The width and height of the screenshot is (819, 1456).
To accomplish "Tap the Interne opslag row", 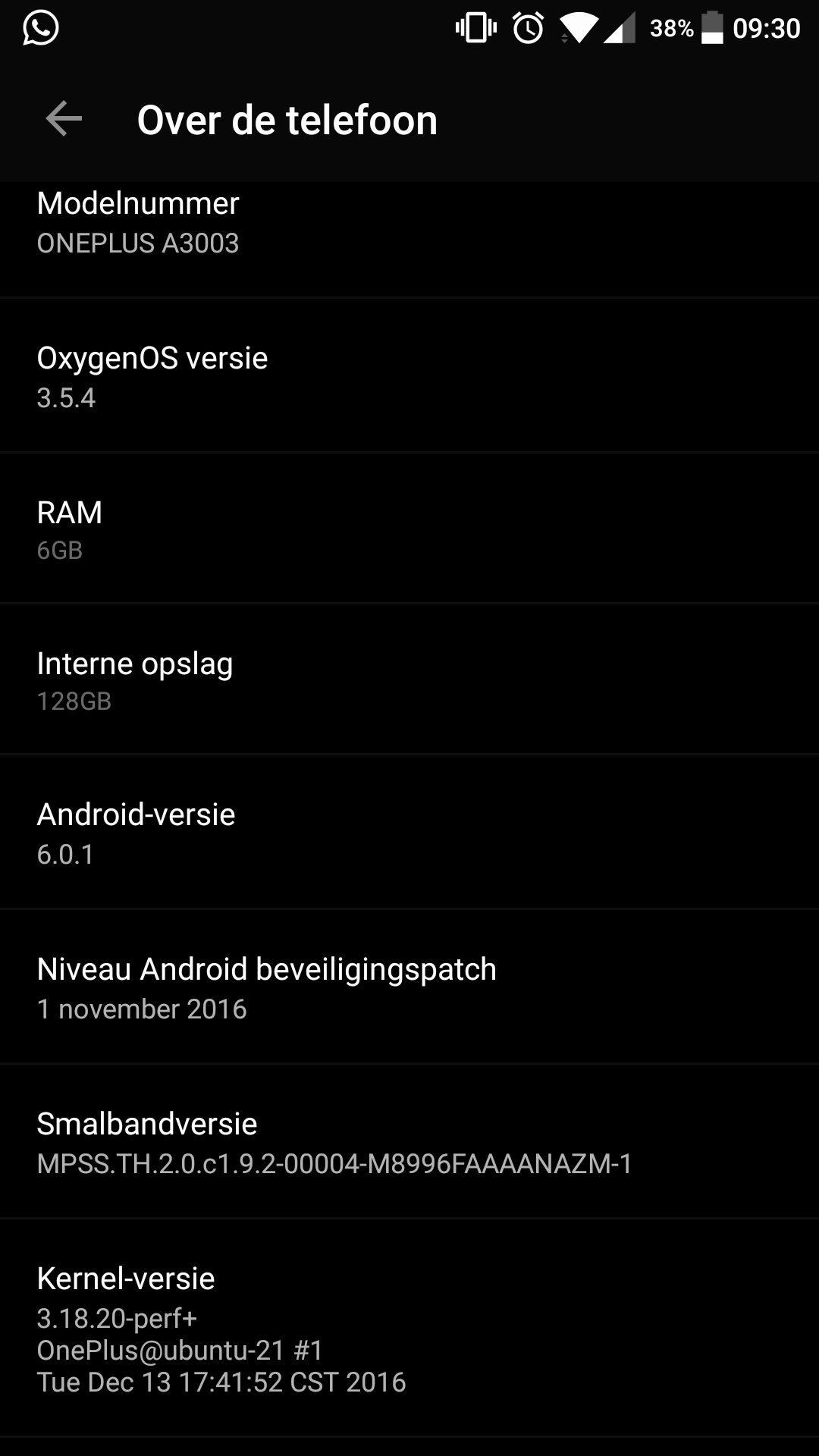I will (409, 679).
